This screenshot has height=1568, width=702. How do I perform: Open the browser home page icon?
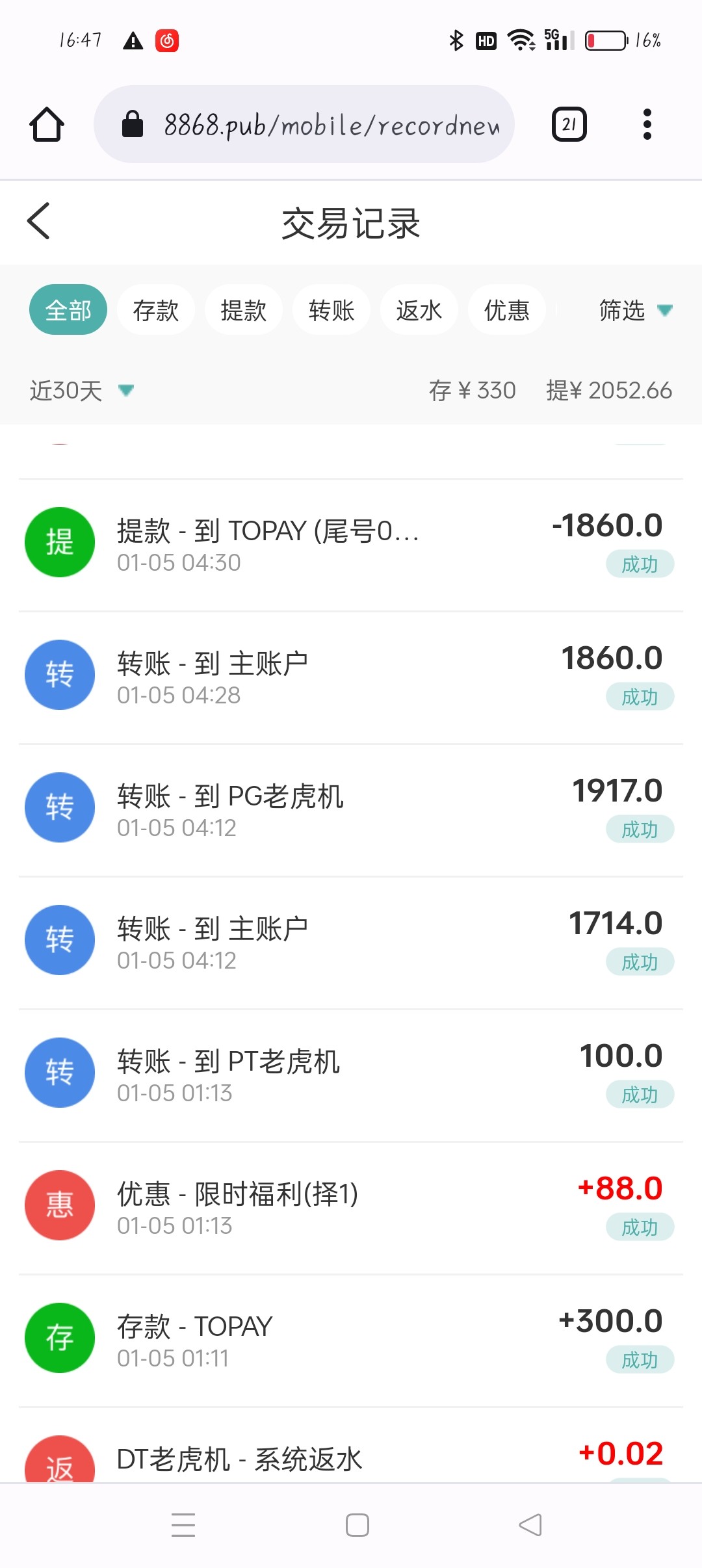point(47,124)
